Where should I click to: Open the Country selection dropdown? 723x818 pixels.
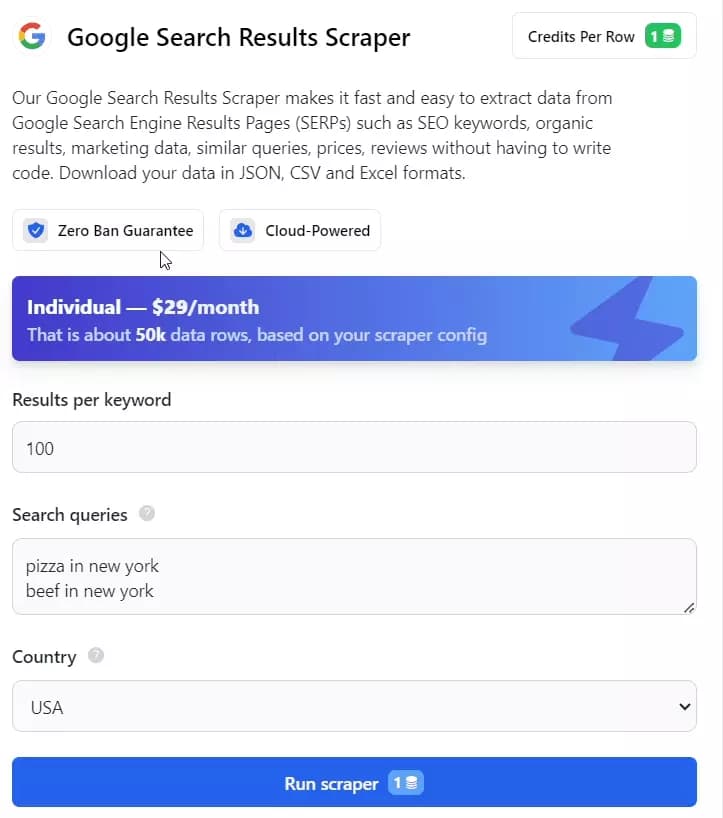(355, 706)
